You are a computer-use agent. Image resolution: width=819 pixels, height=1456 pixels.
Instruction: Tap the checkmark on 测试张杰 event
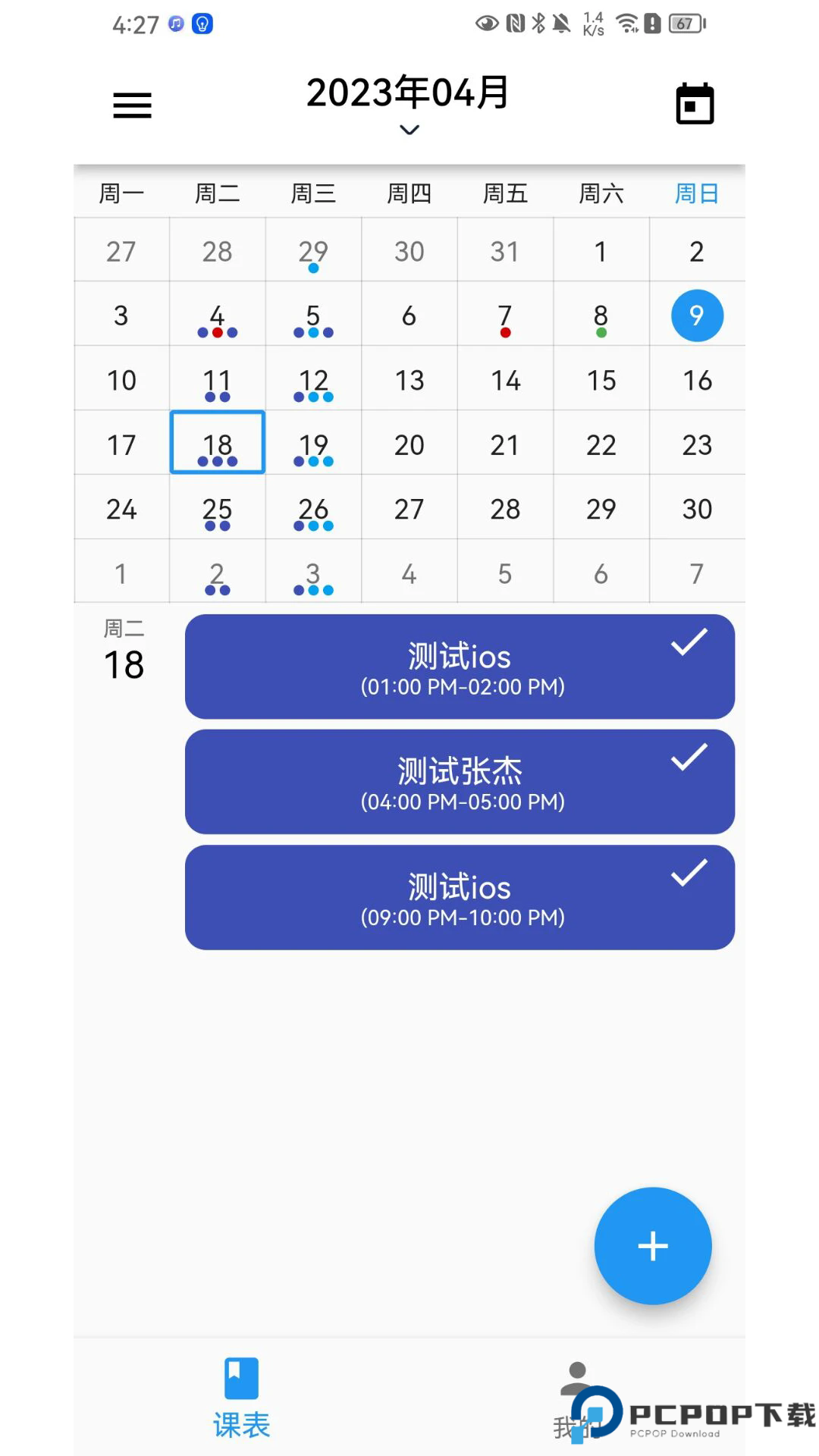(x=688, y=757)
